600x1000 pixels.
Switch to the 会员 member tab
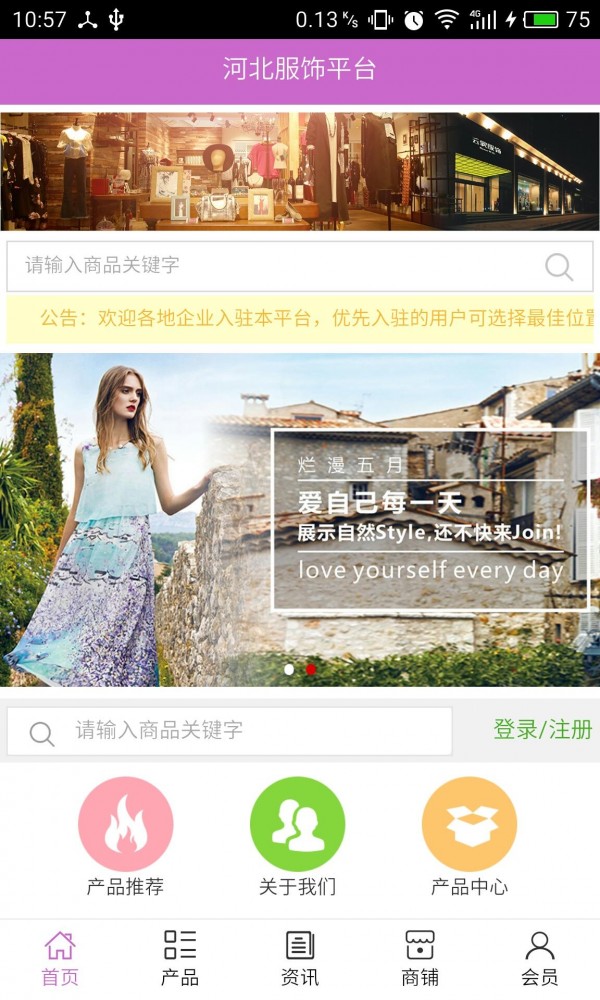540,958
